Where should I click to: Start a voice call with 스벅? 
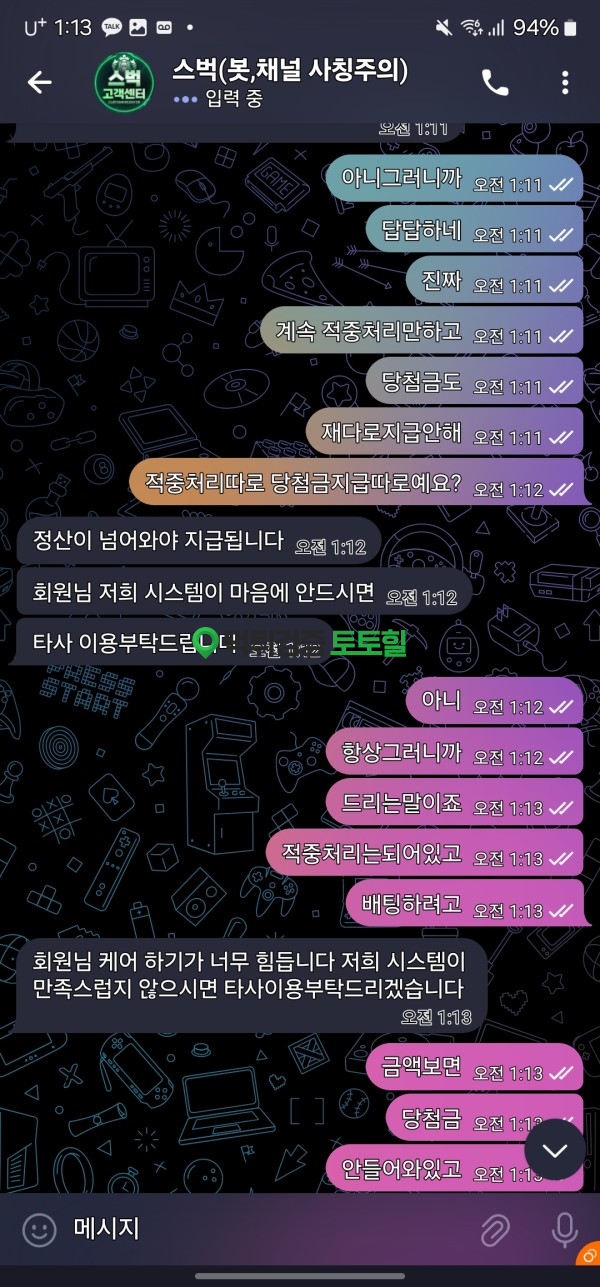495,83
